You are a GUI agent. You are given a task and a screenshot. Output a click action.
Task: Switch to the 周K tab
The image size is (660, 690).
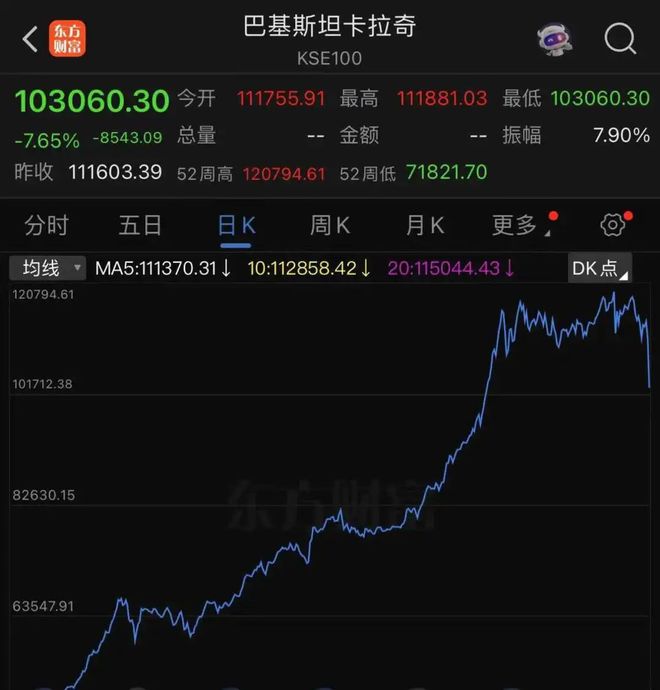330,225
